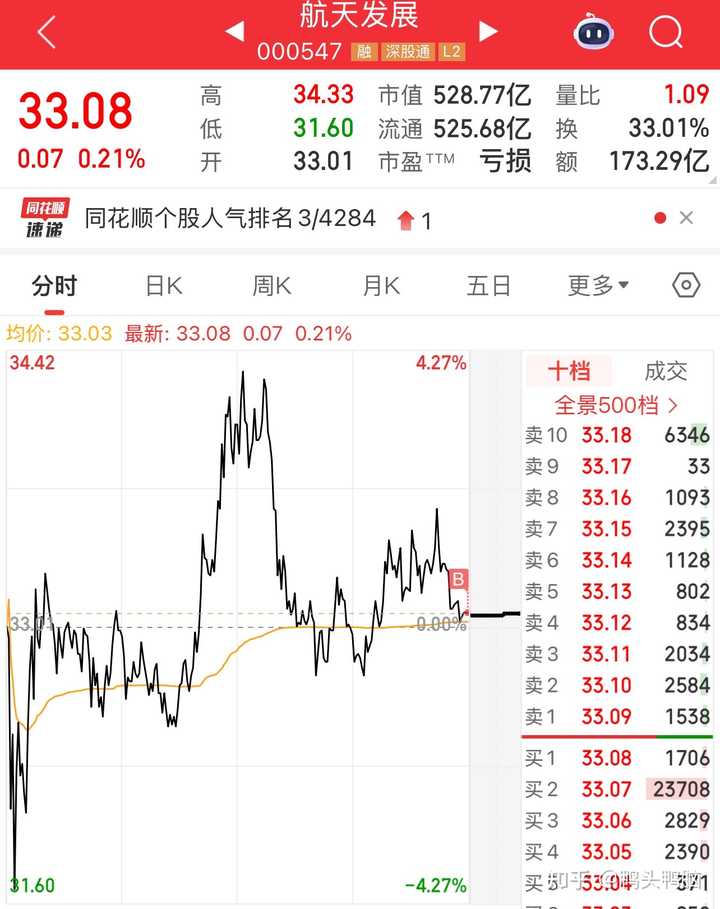
Task: Show the 五日 chart
Action: (x=488, y=286)
